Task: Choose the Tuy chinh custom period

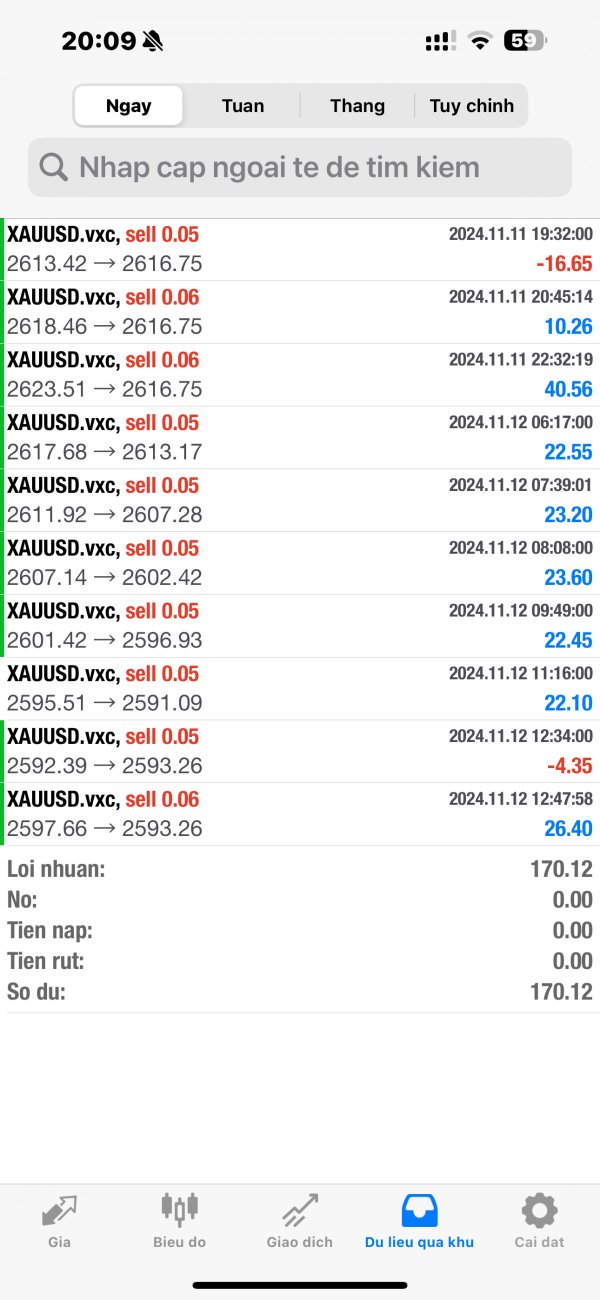Action: (x=471, y=106)
